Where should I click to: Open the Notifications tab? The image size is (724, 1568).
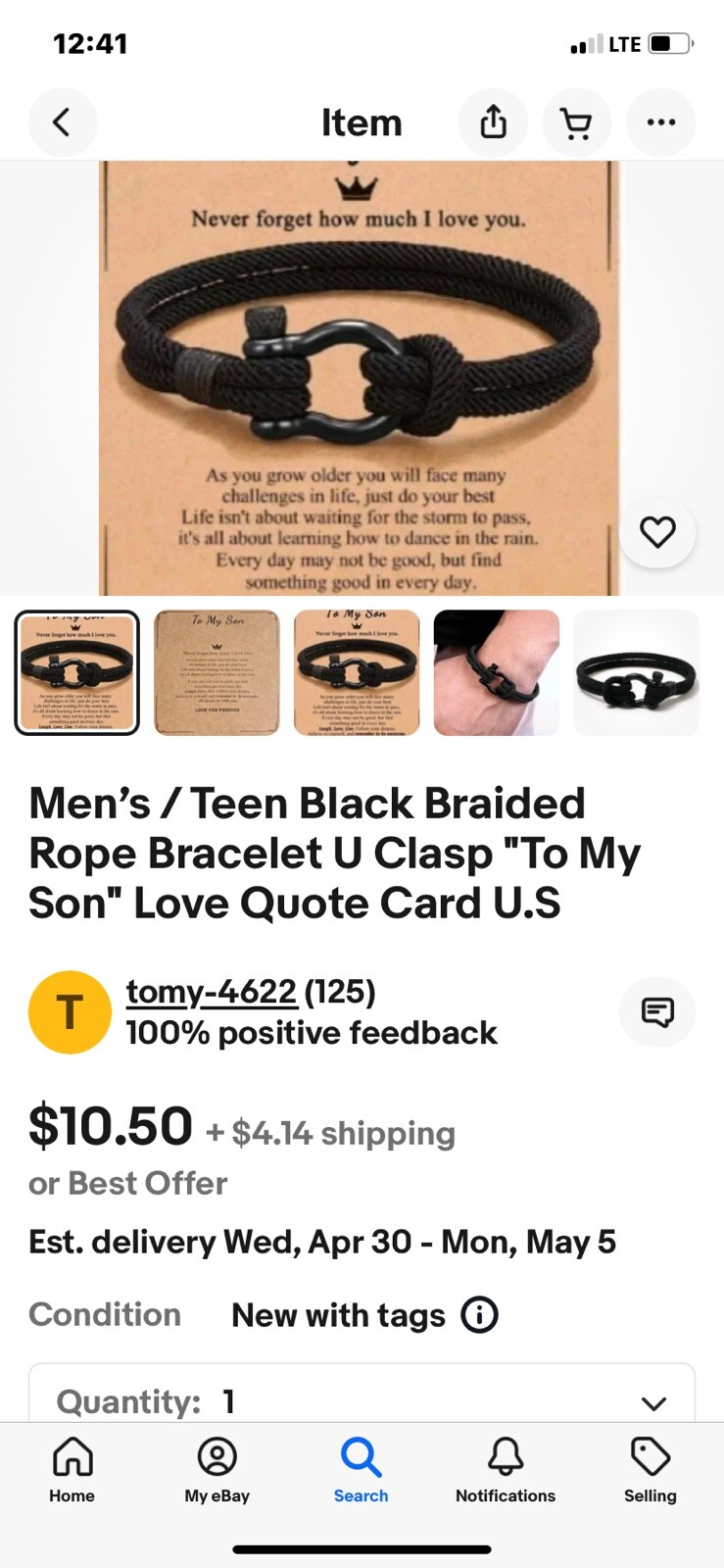tap(505, 1470)
